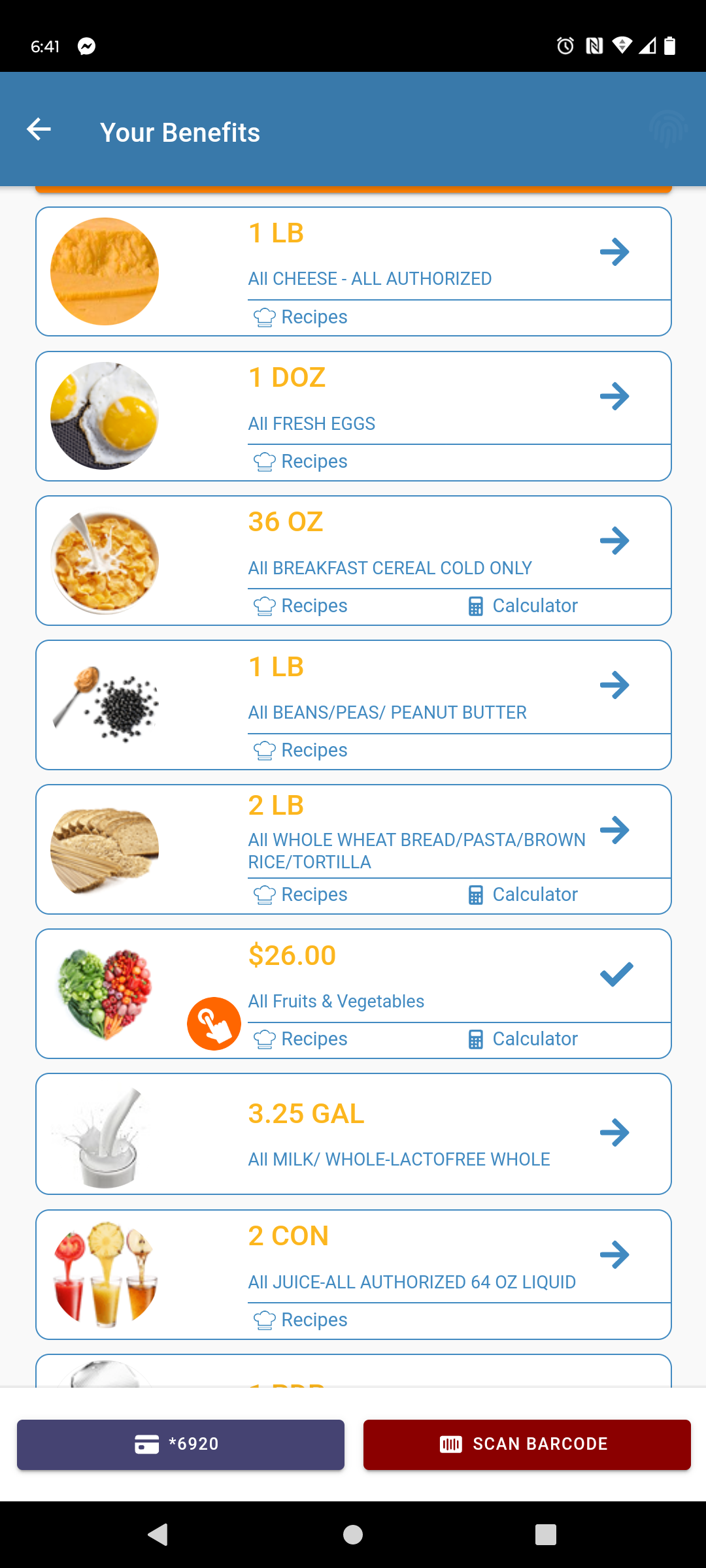This screenshot has height=1568, width=706.
Task: Open the Fruits & Vegetables Calculator
Action: click(523, 1039)
